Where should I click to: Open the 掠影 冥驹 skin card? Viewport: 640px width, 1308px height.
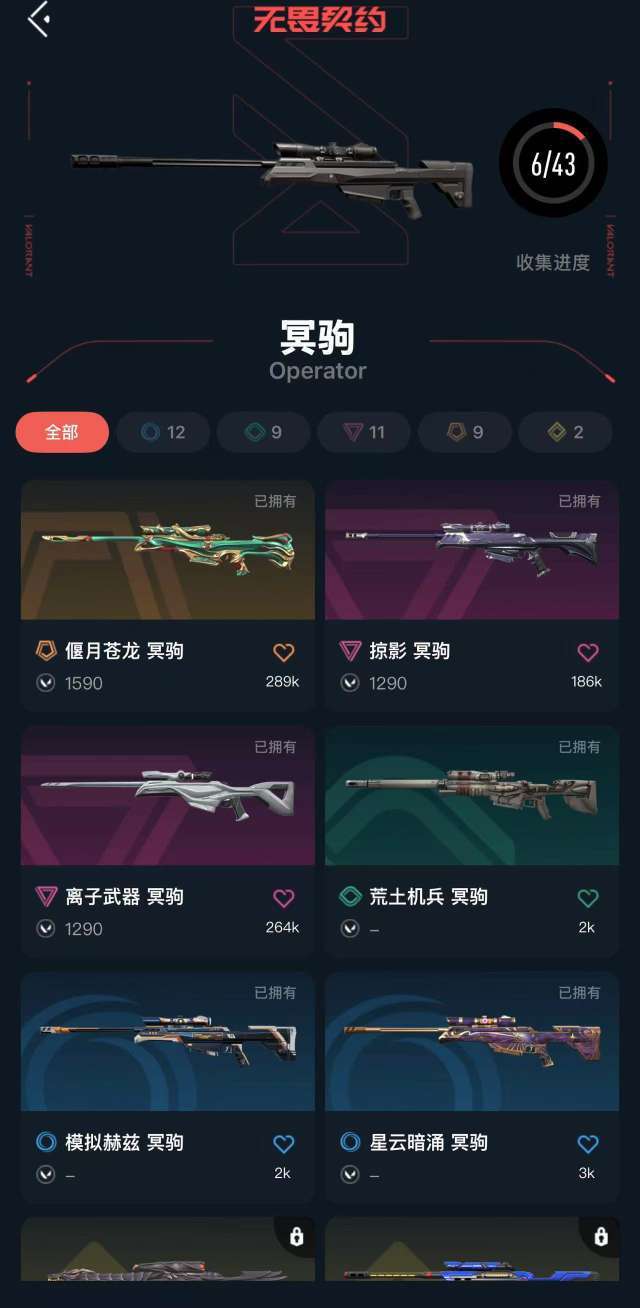tap(472, 595)
